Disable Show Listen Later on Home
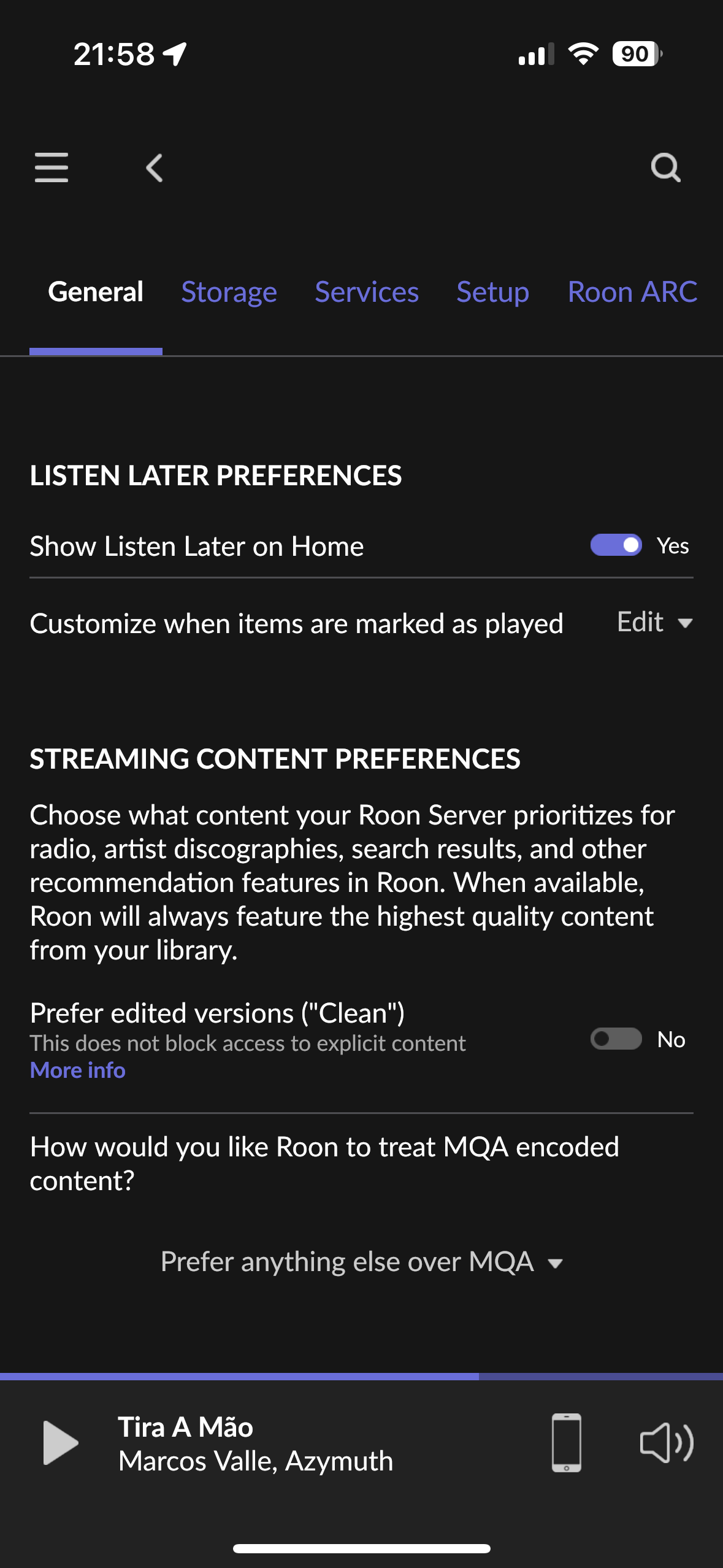Screen dimensions: 723x1568 tap(616, 545)
